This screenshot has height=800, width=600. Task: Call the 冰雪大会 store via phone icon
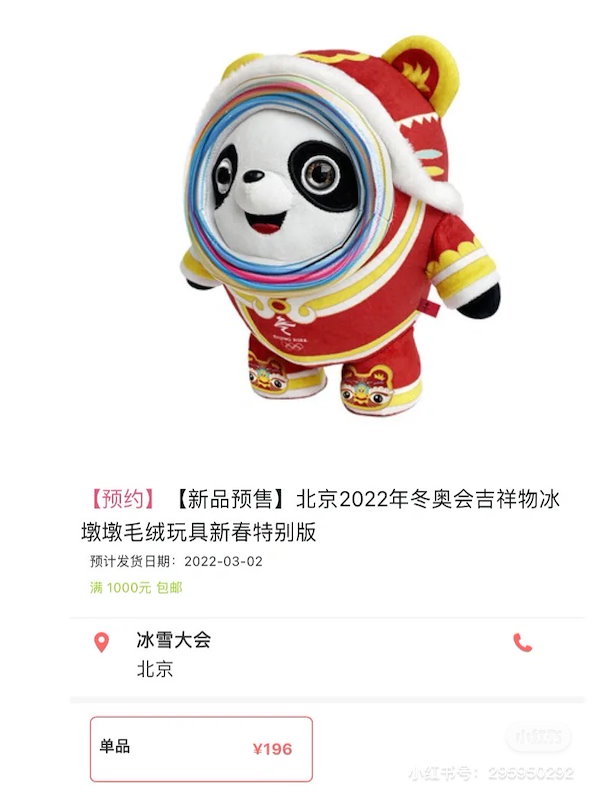coord(521,642)
